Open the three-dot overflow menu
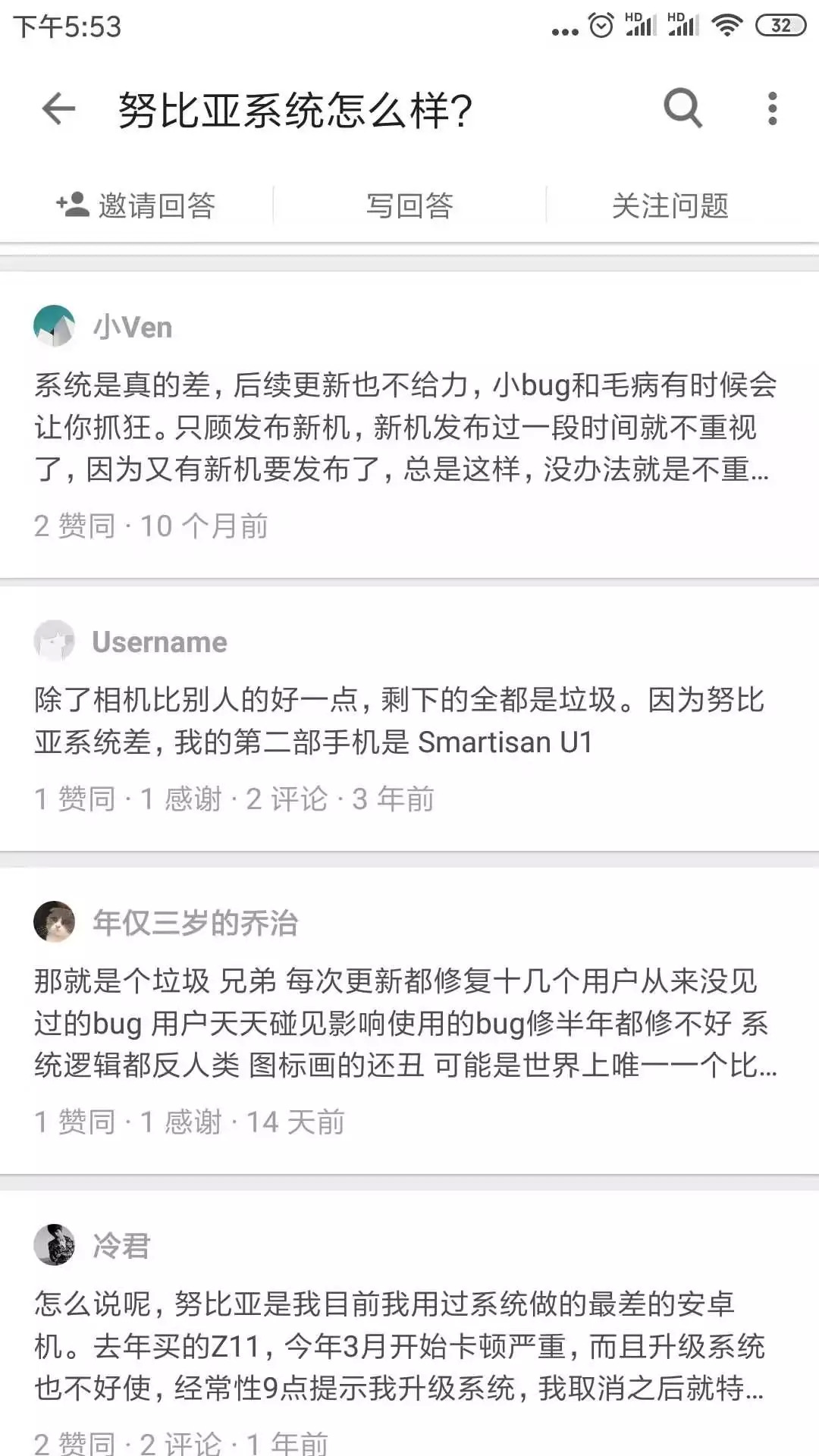The height and width of the screenshot is (1456, 819). tap(772, 108)
